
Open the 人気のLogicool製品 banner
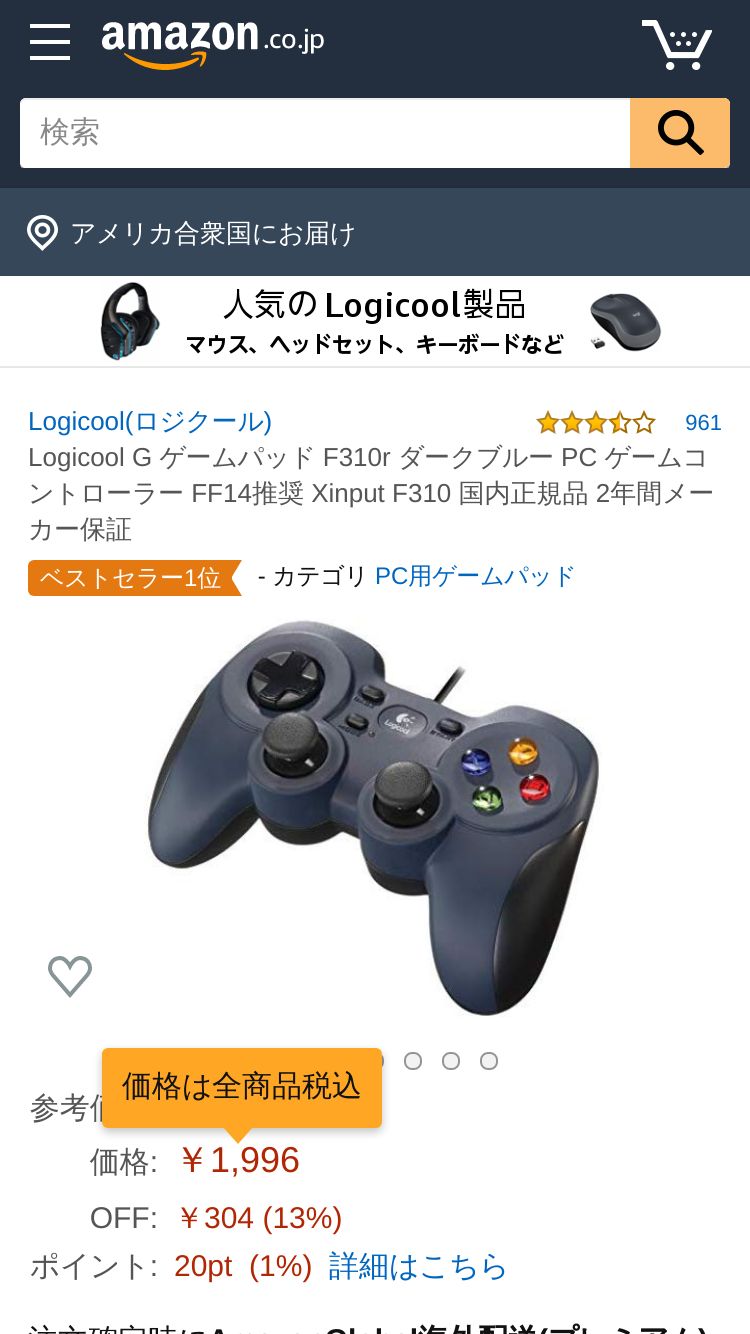point(375,321)
